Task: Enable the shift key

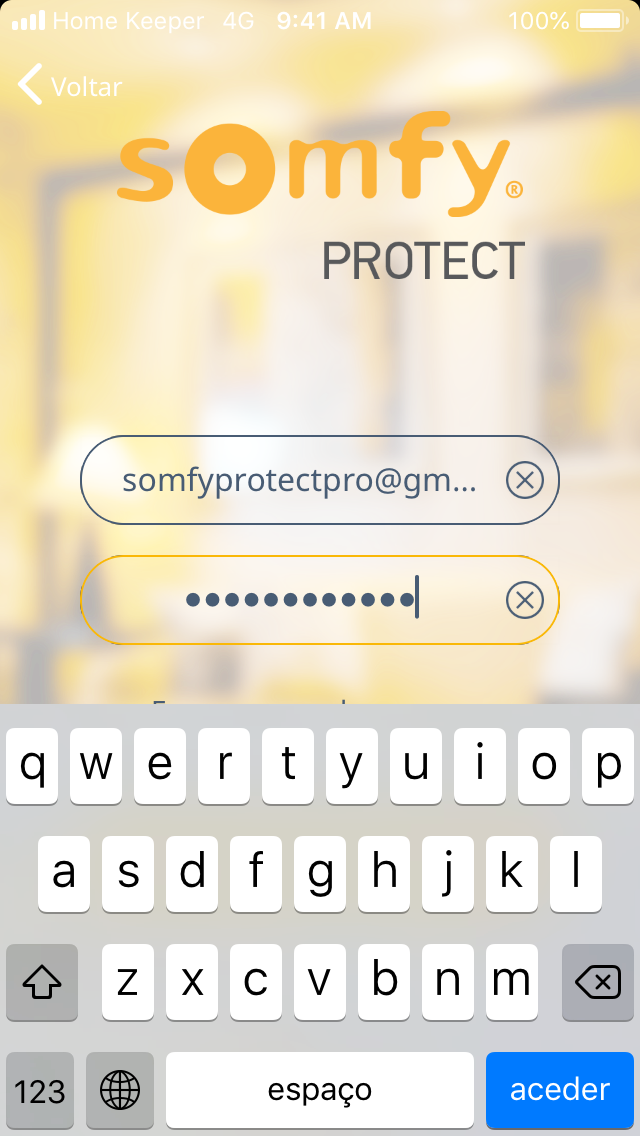Action: click(42, 982)
